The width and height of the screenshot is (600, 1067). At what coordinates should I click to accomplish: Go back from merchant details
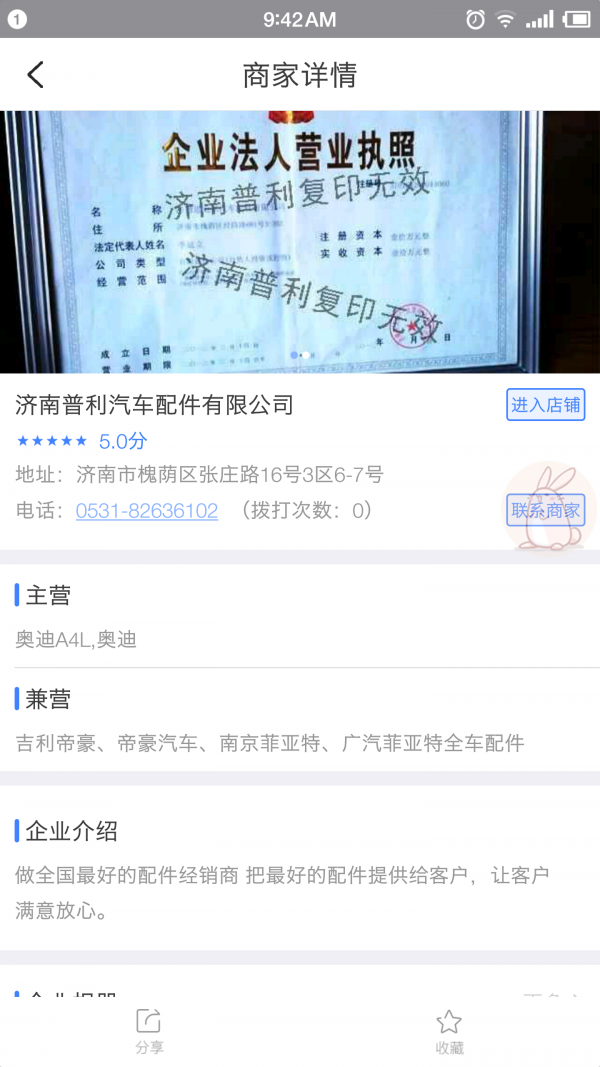click(36, 75)
